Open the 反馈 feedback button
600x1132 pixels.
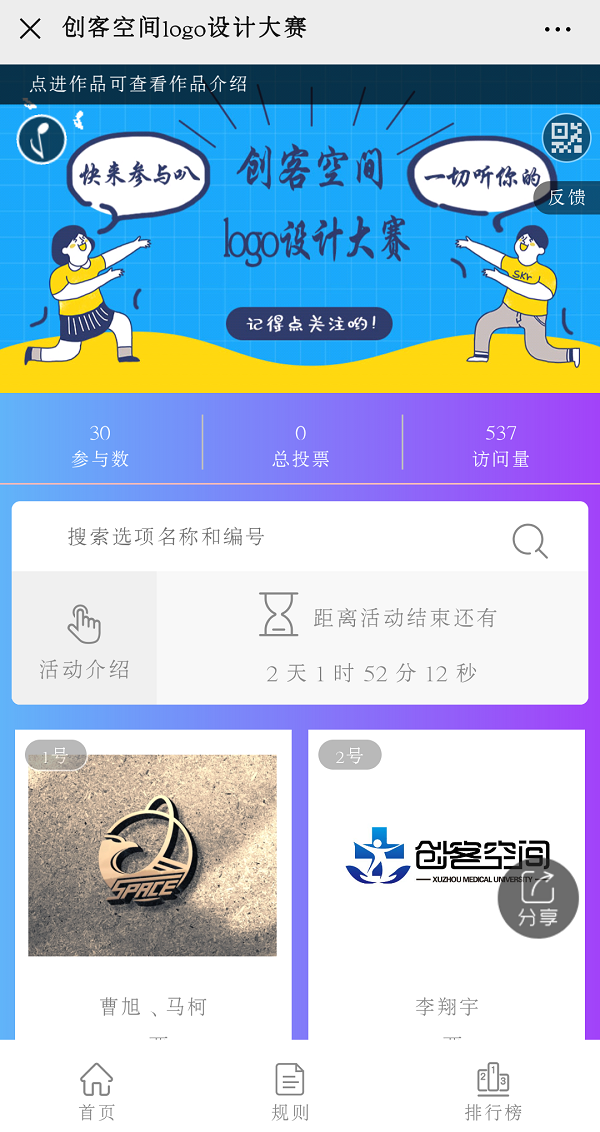[x=567, y=197]
